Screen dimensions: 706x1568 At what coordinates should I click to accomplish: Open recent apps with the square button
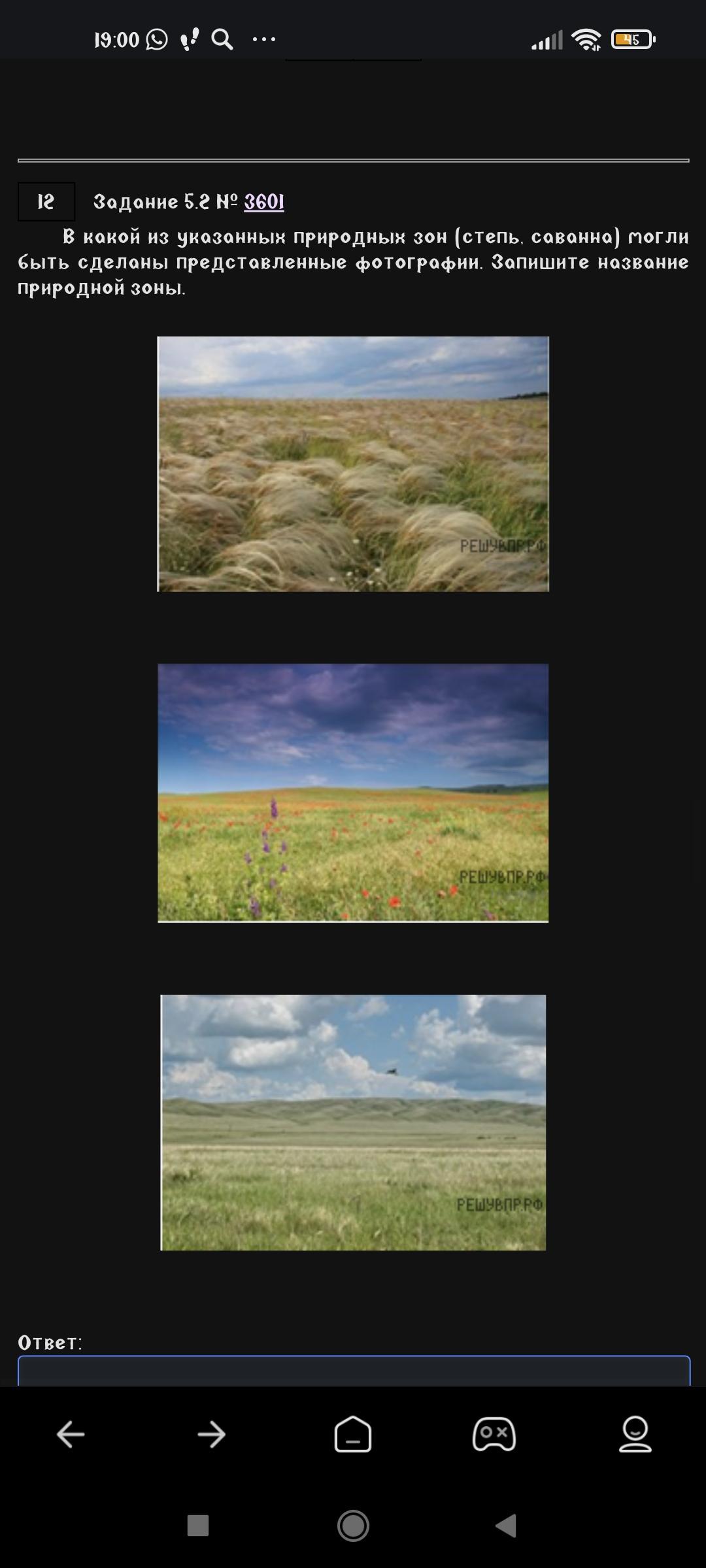pos(198,1526)
